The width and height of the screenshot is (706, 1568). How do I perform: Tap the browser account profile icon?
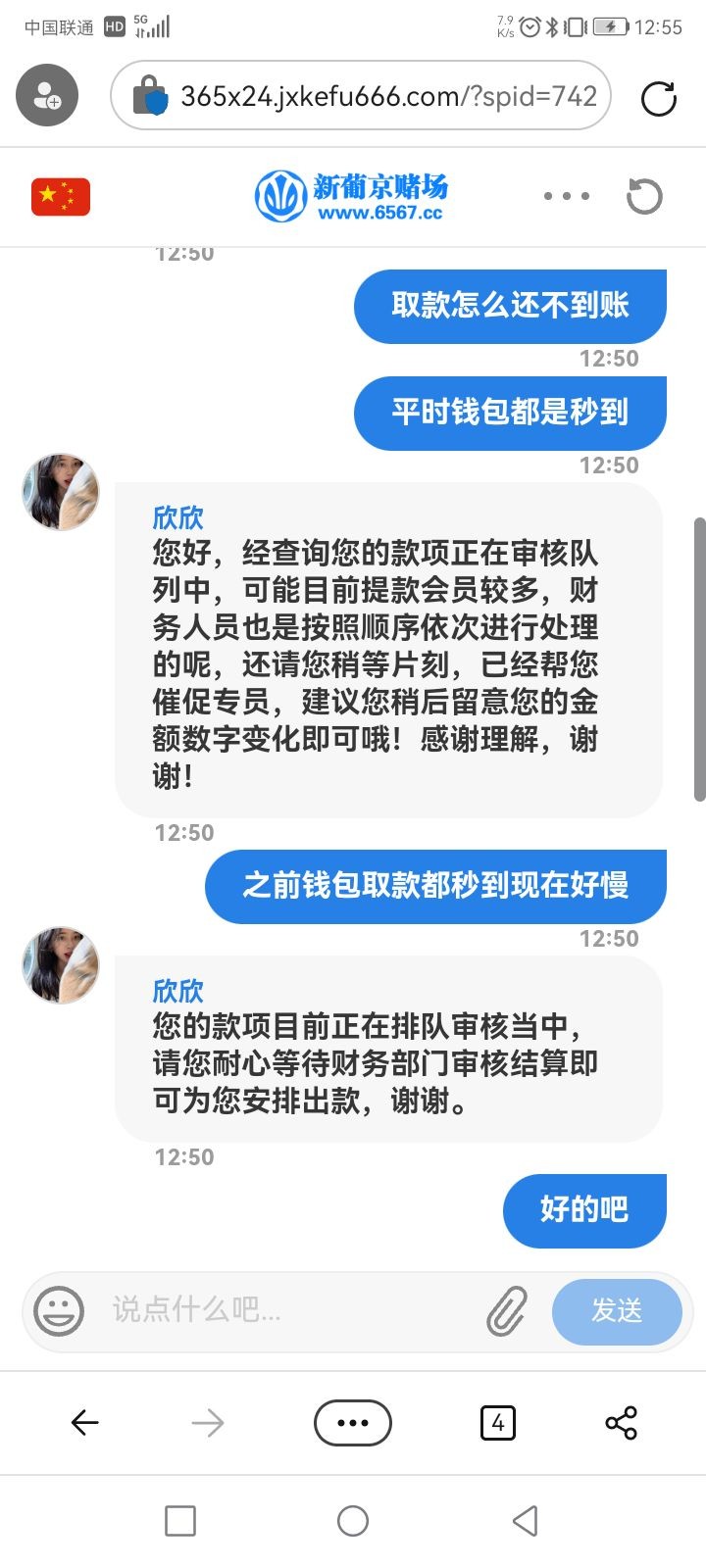pyautogui.click(x=47, y=95)
